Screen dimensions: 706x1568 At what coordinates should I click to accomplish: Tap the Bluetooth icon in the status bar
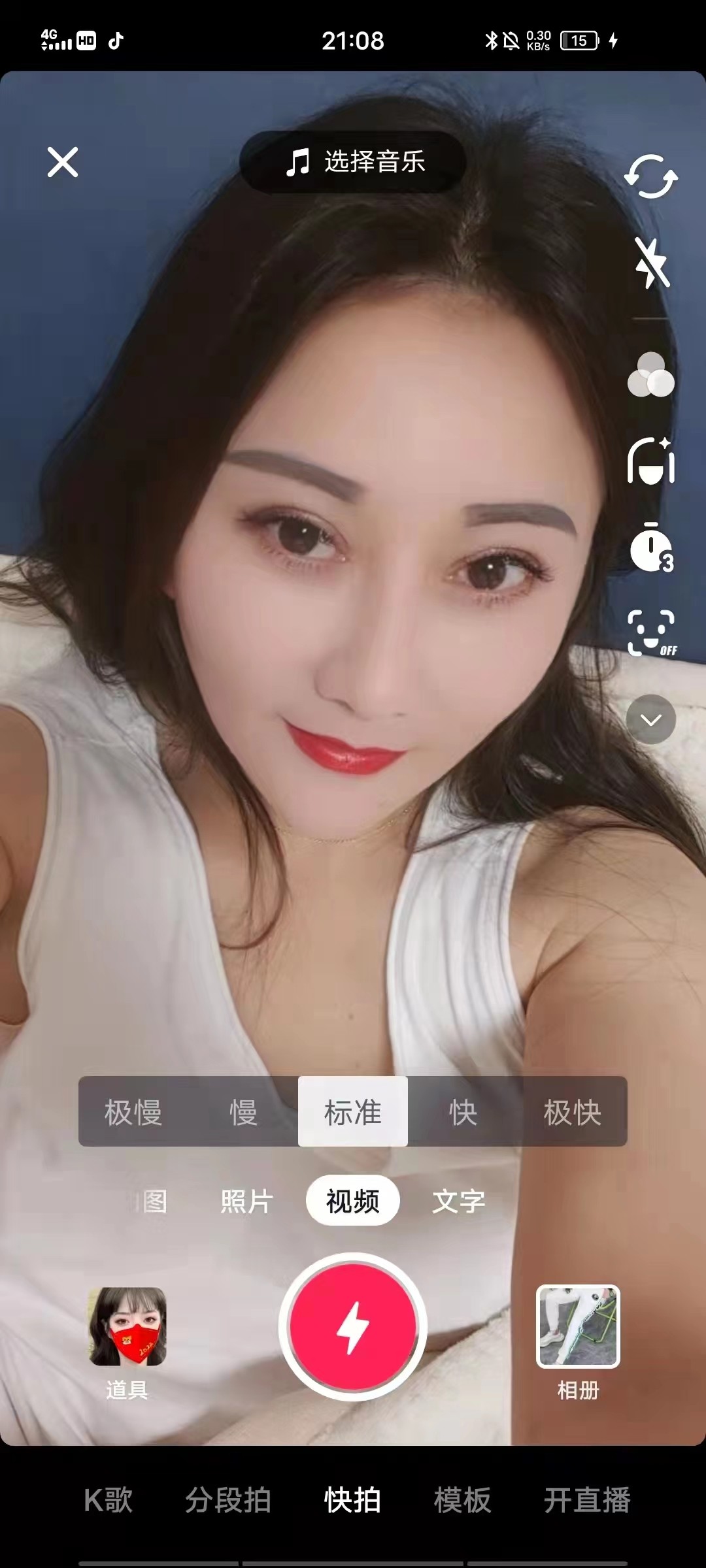[x=492, y=41]
